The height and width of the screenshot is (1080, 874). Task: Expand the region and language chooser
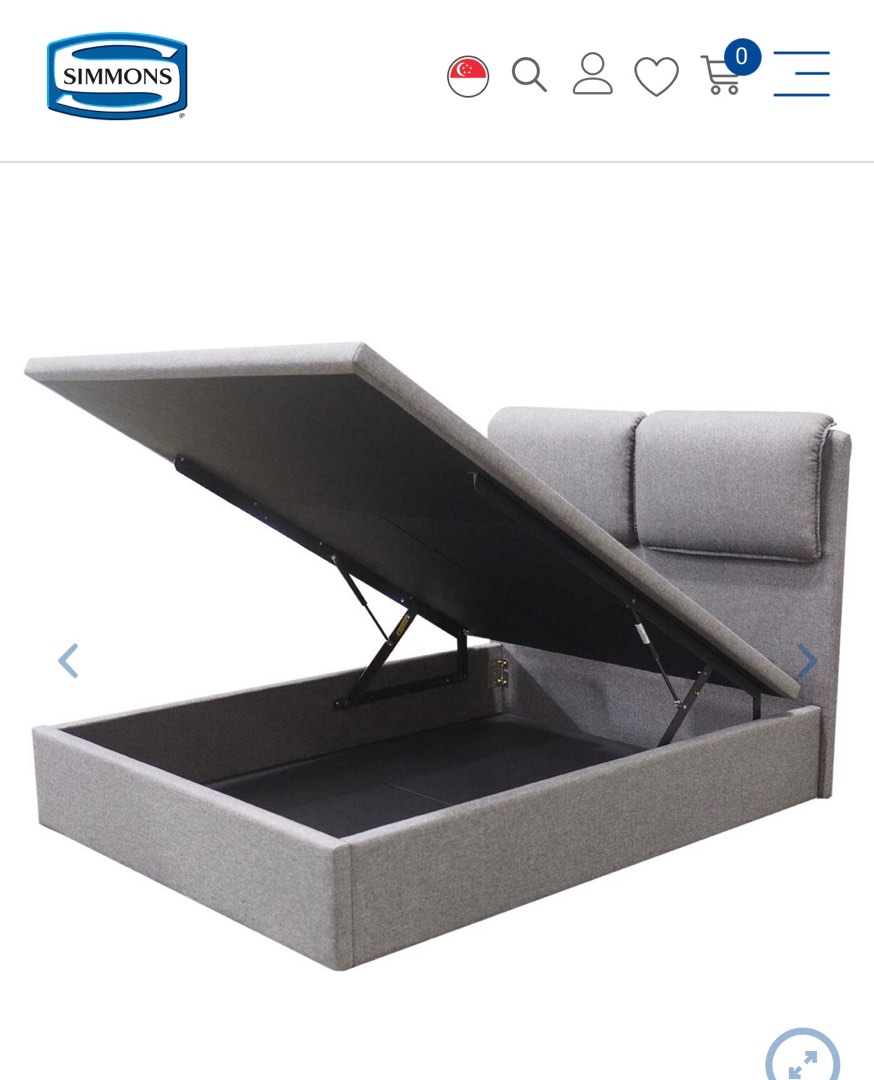467,74
